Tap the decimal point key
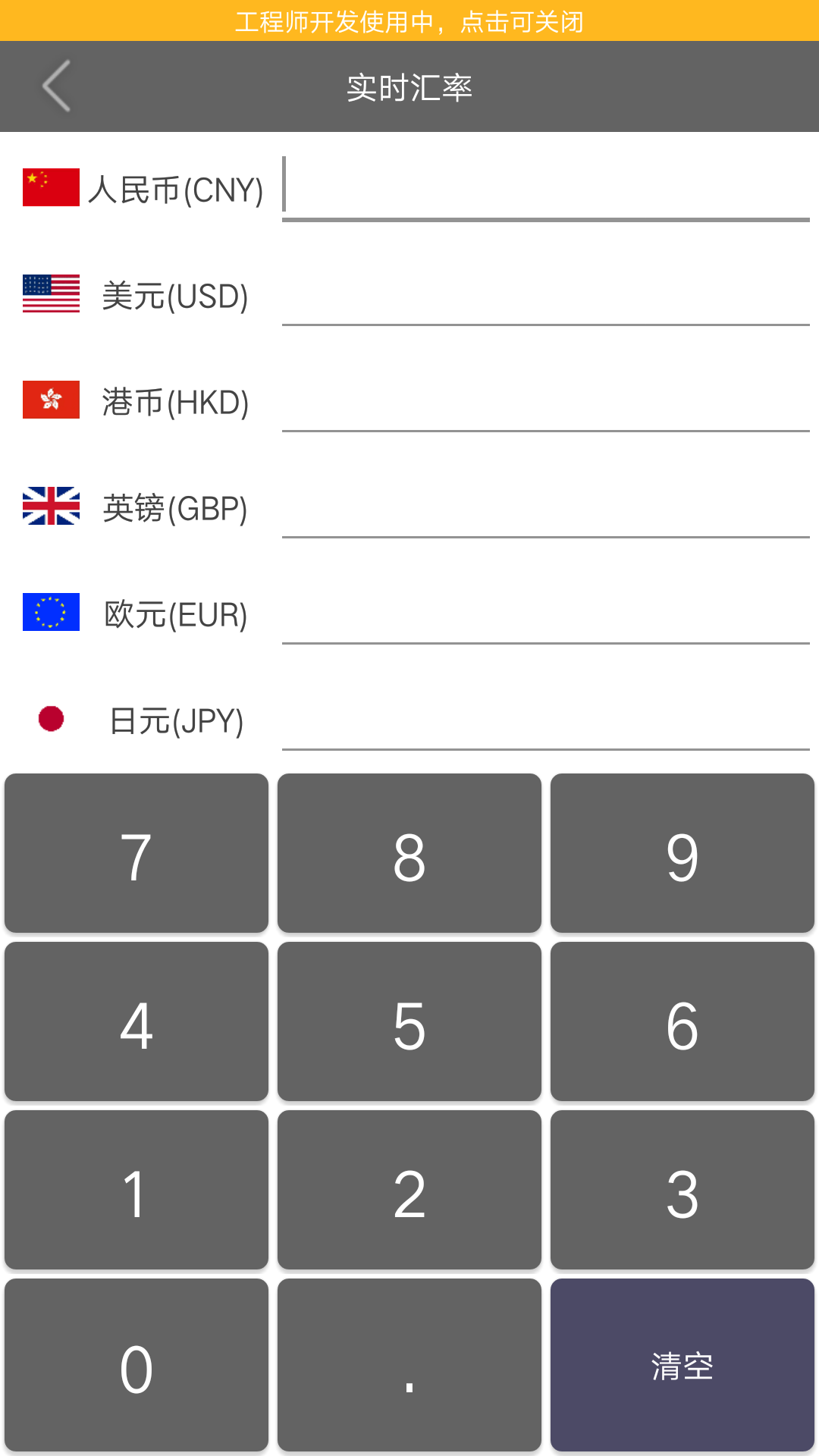This screenshot has height=1456, width=819. point(409,1365)
